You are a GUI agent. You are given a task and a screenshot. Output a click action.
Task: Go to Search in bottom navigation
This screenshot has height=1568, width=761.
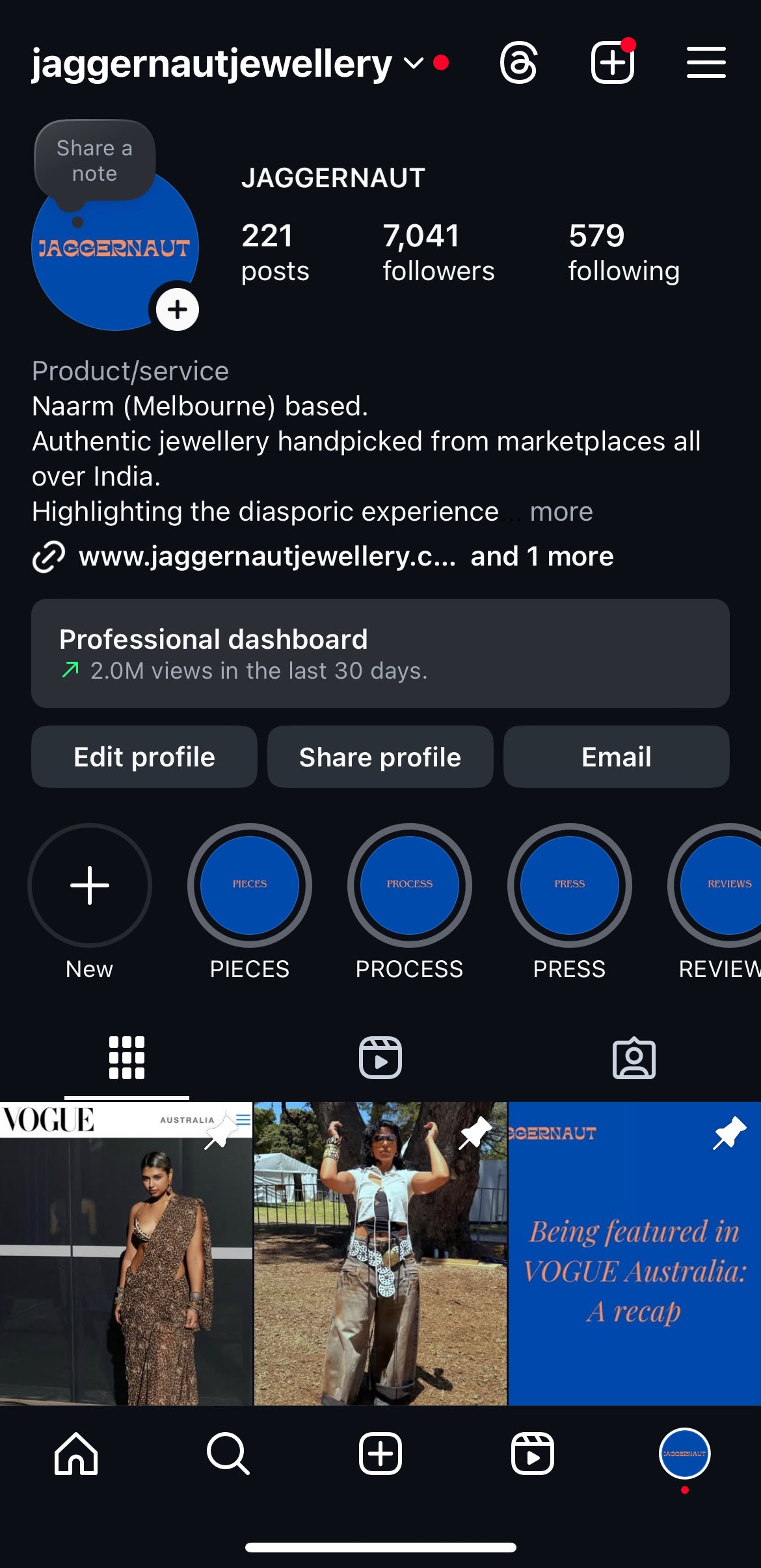click(228, 1454)
